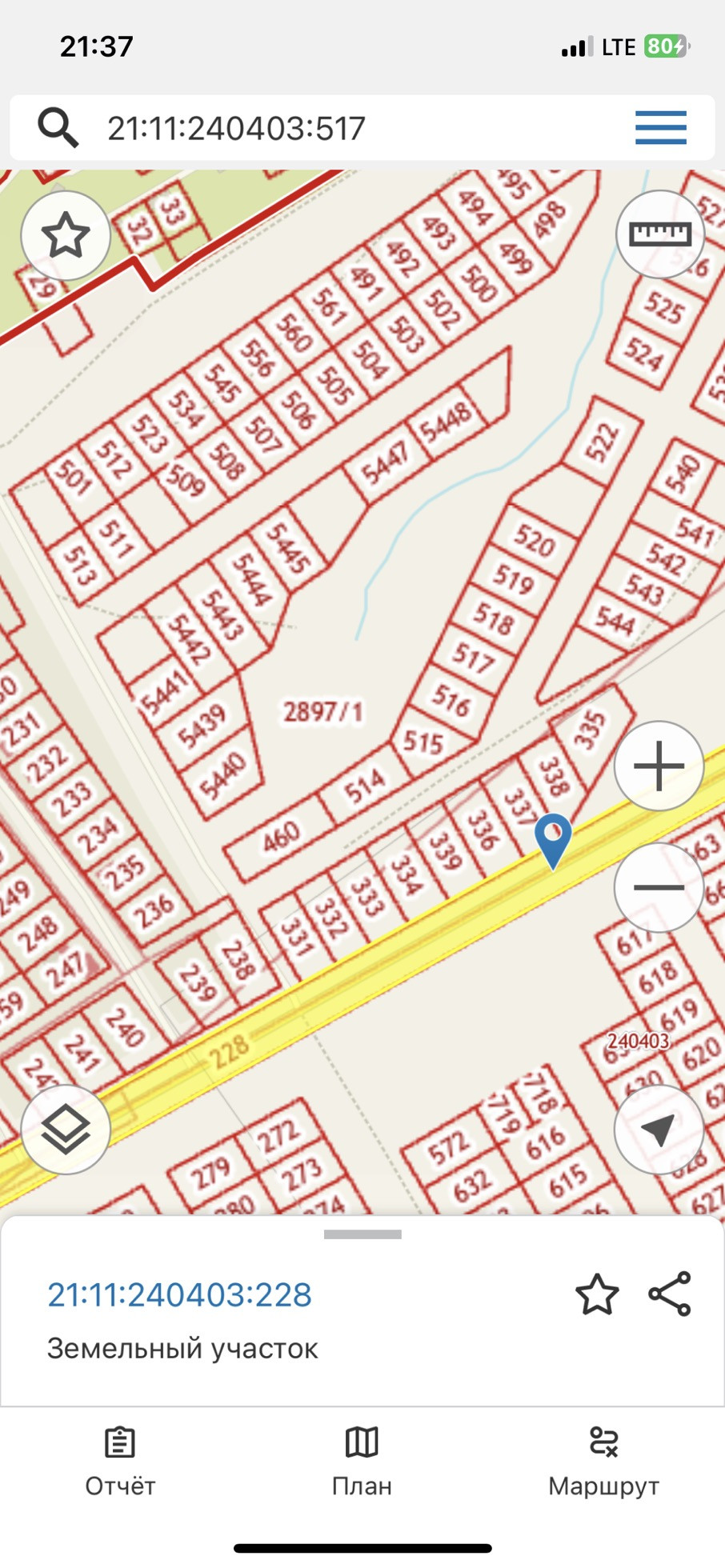
Task: Share the selected land parcel
Action: pyautogui.click(x=670, y=1294)
